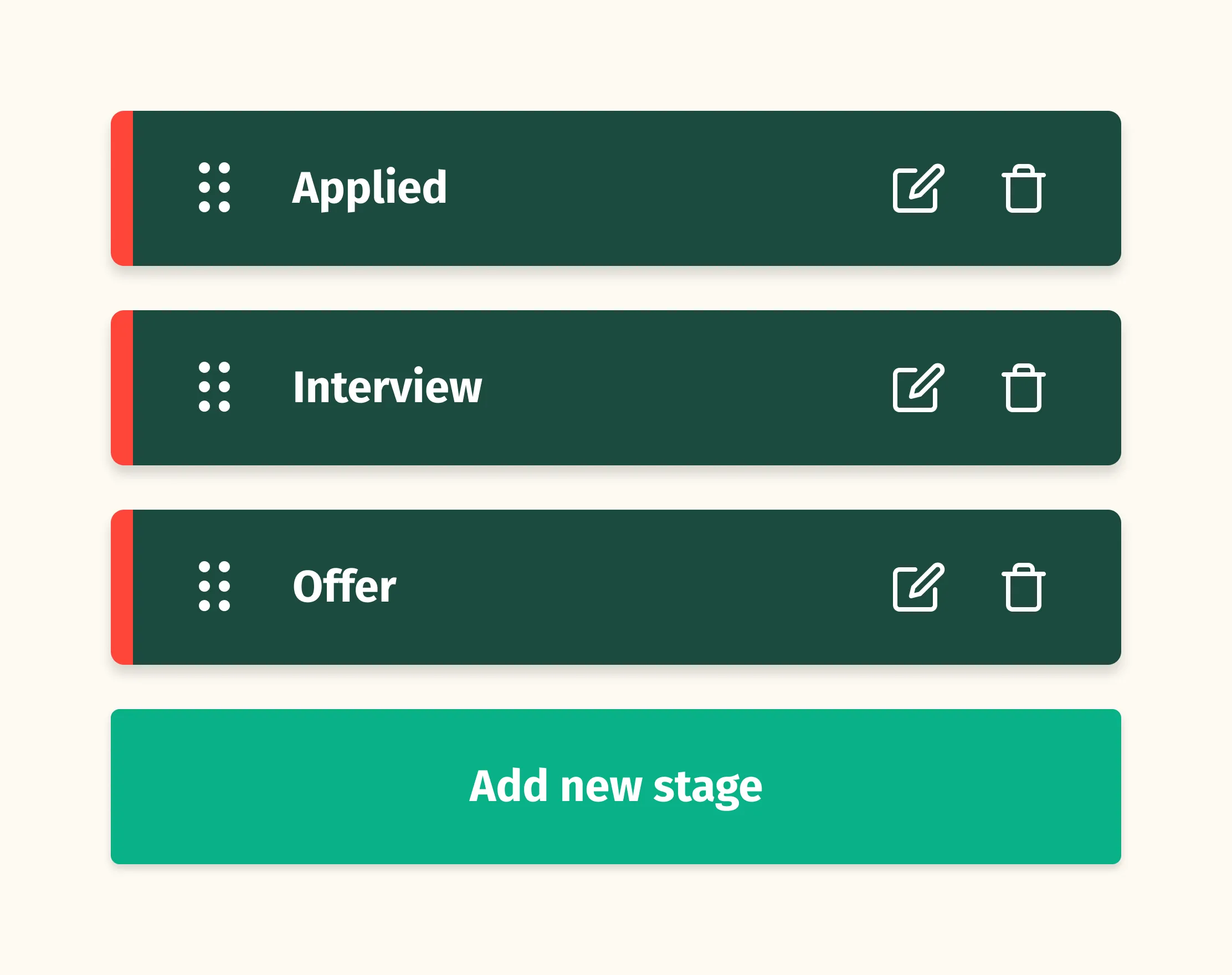The width and height of the screenshot is (1232, 975).
Task: Delete the Offer stage
Action: point(1024,587)
